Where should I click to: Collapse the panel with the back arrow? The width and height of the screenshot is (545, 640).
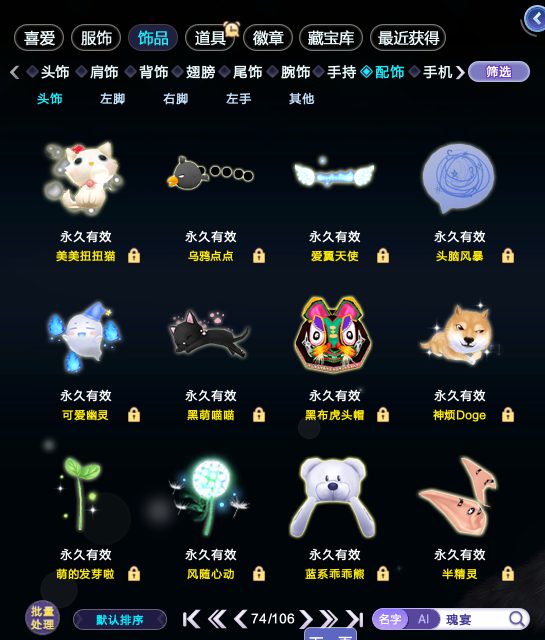pyautogui.click(x=536, y=19)
